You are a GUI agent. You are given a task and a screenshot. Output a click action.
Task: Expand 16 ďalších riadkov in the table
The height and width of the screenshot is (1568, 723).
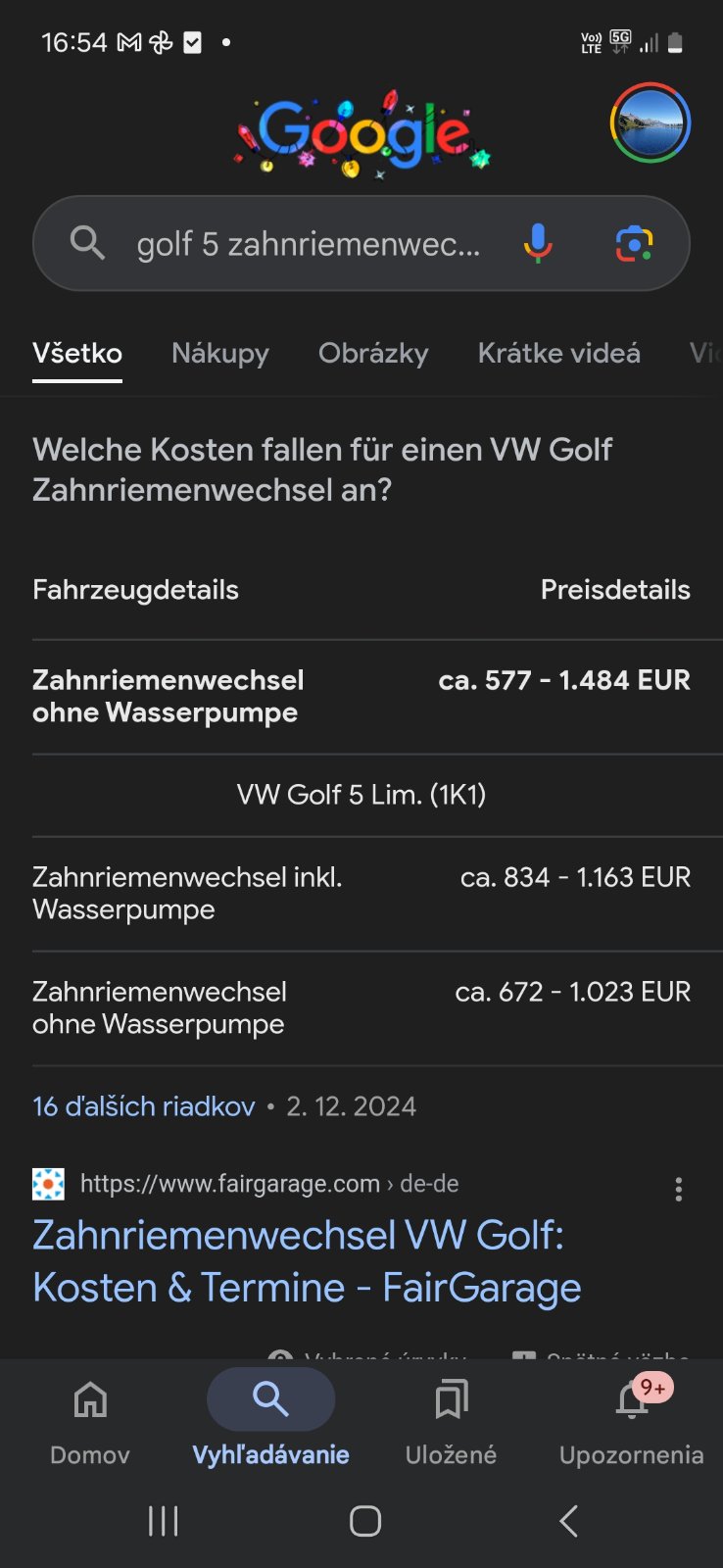[x=144, y=1106]
